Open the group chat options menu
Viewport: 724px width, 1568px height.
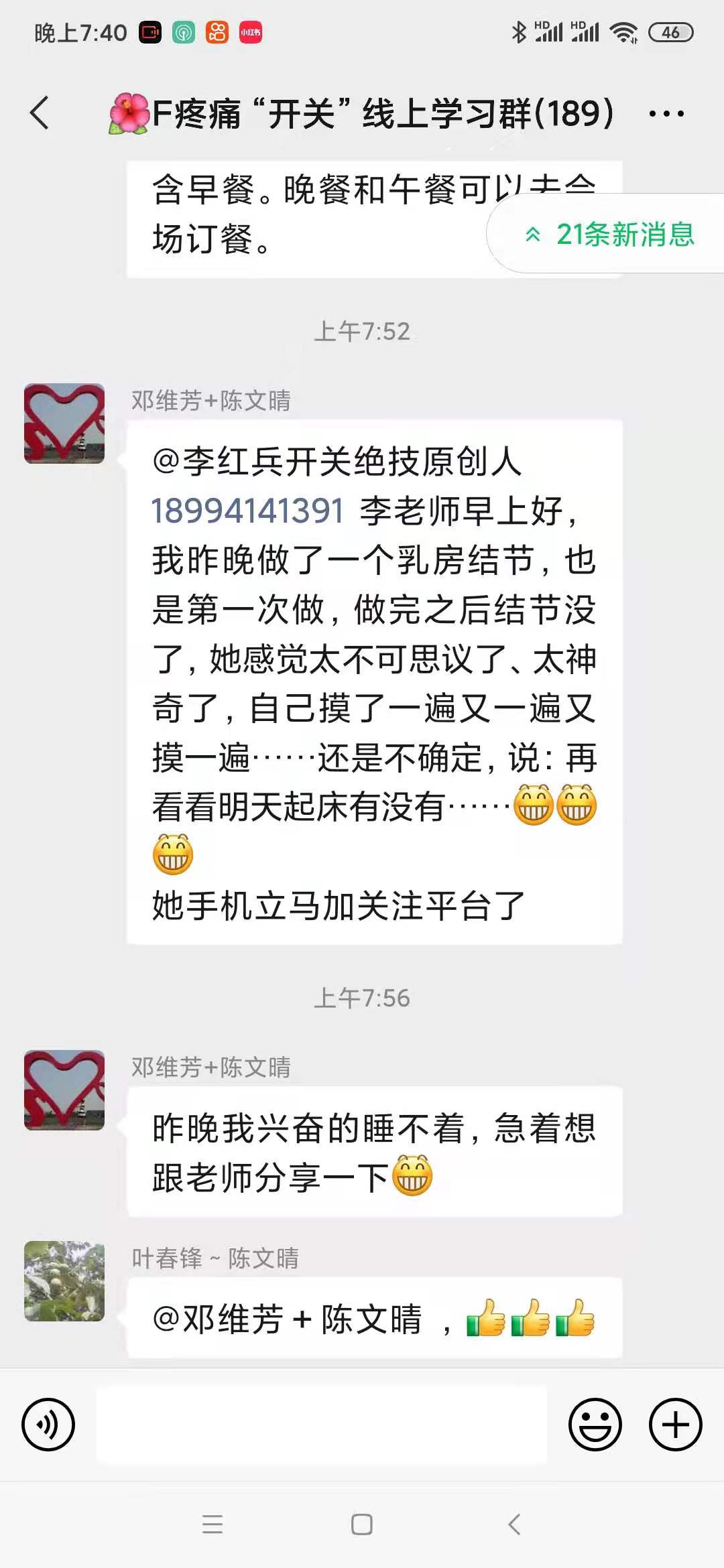(666, 114)
